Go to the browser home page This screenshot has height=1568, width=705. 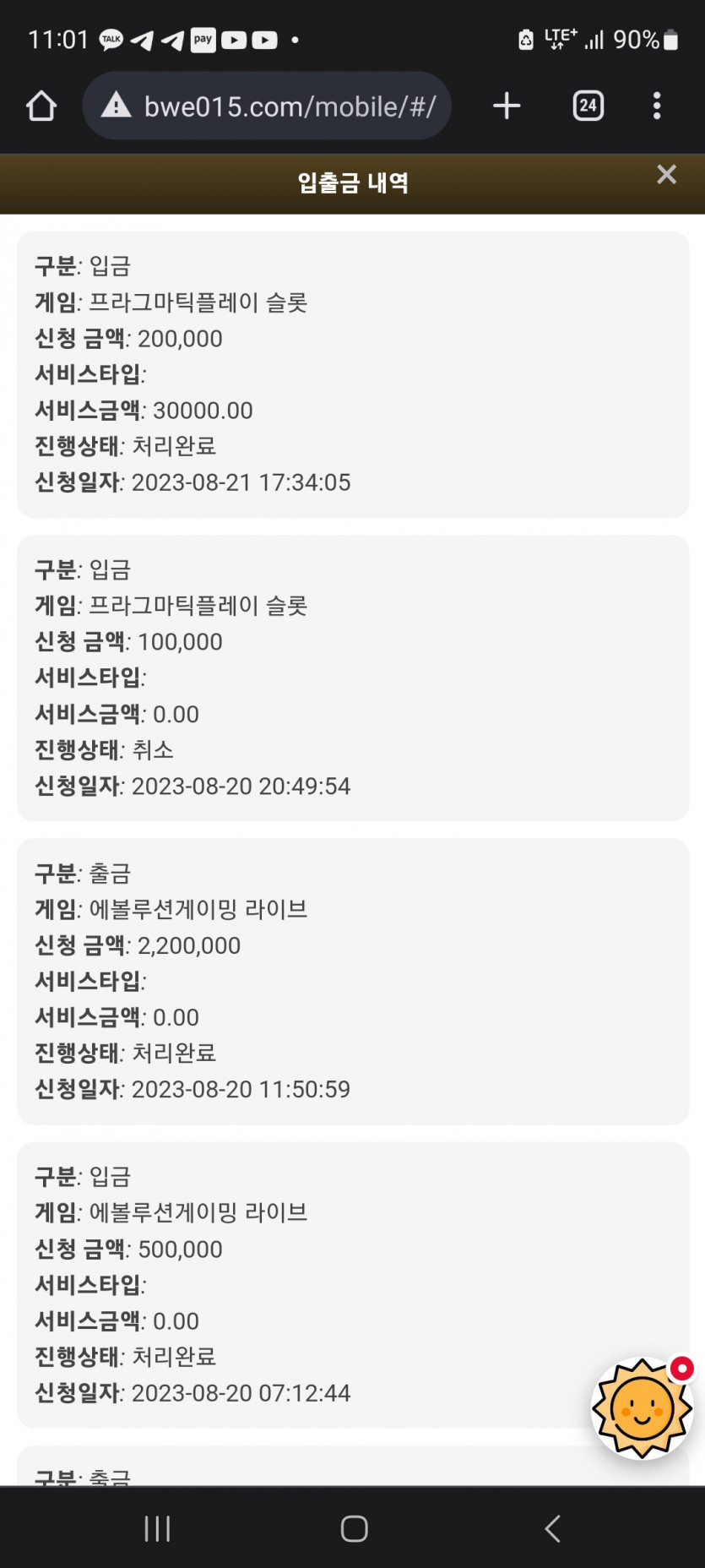point(41,106)
